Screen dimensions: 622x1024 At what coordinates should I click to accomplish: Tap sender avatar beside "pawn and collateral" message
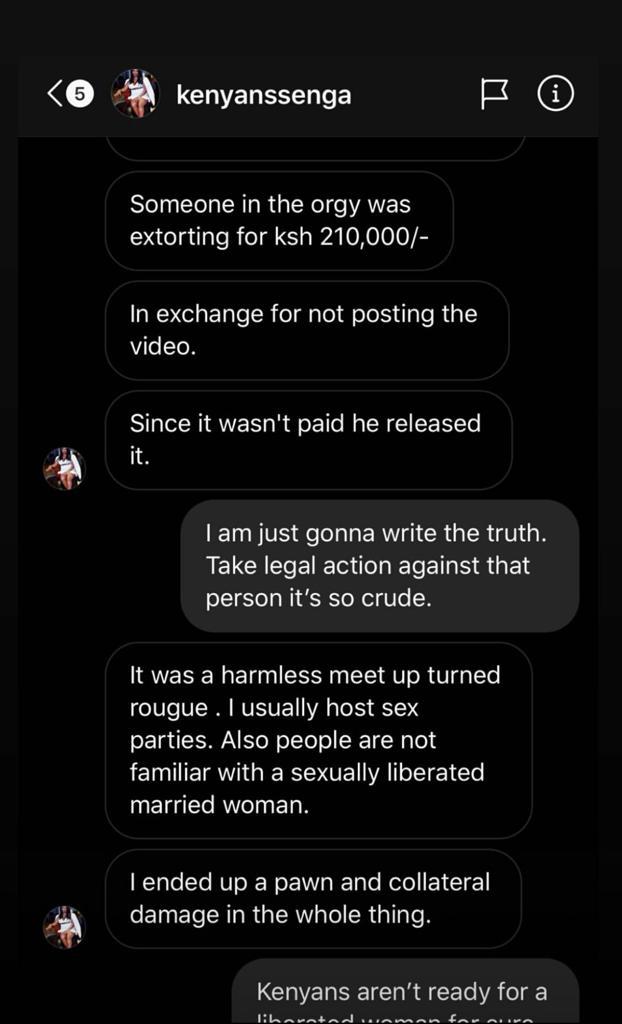(x=64, y=926)
